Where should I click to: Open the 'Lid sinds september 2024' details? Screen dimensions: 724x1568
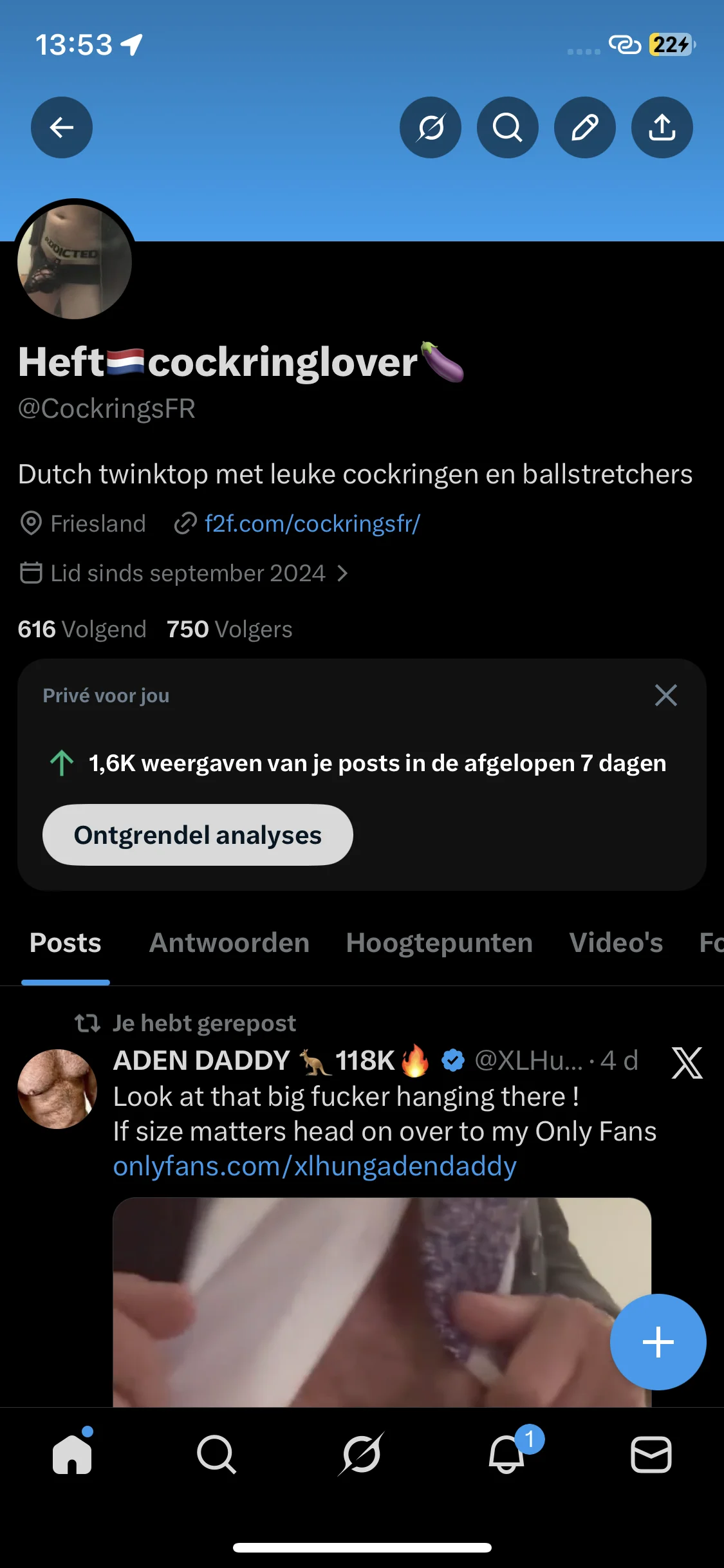187,573
